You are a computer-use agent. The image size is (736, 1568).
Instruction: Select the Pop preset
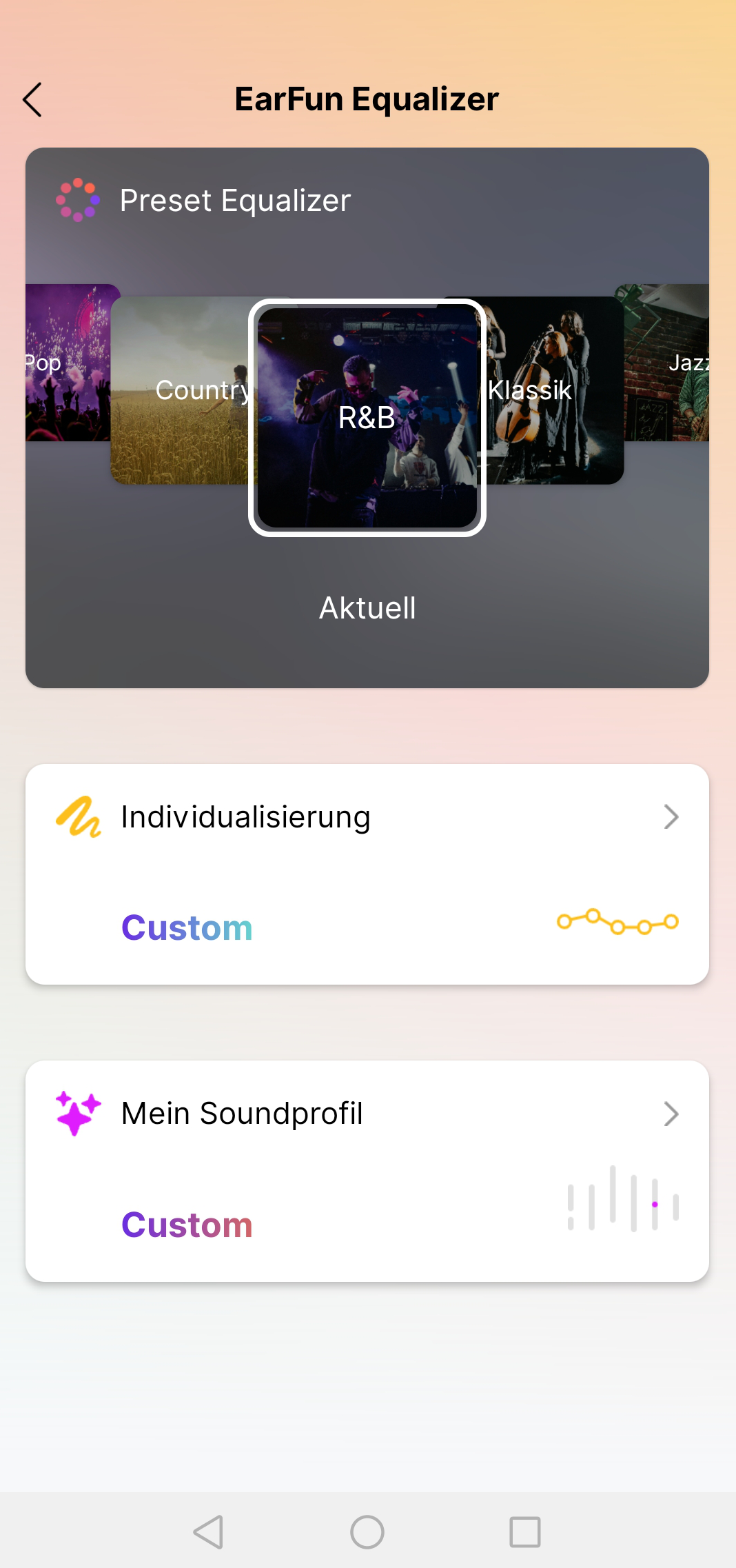tap(68, 363)
